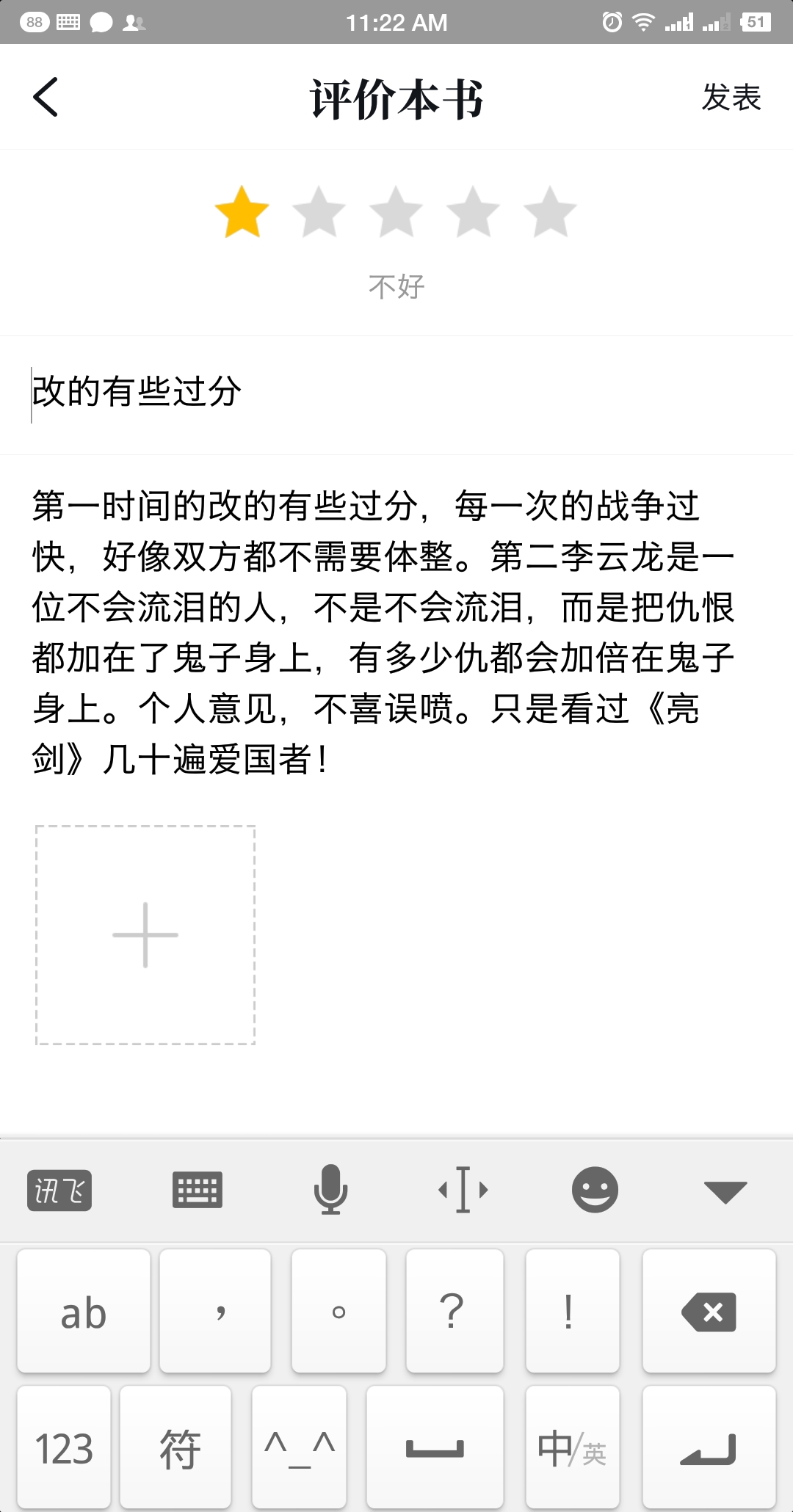The image size is (793, 1512).
Task: Open the cursor movement tool
Action: pyautogui.click(x=463, y=1190)
